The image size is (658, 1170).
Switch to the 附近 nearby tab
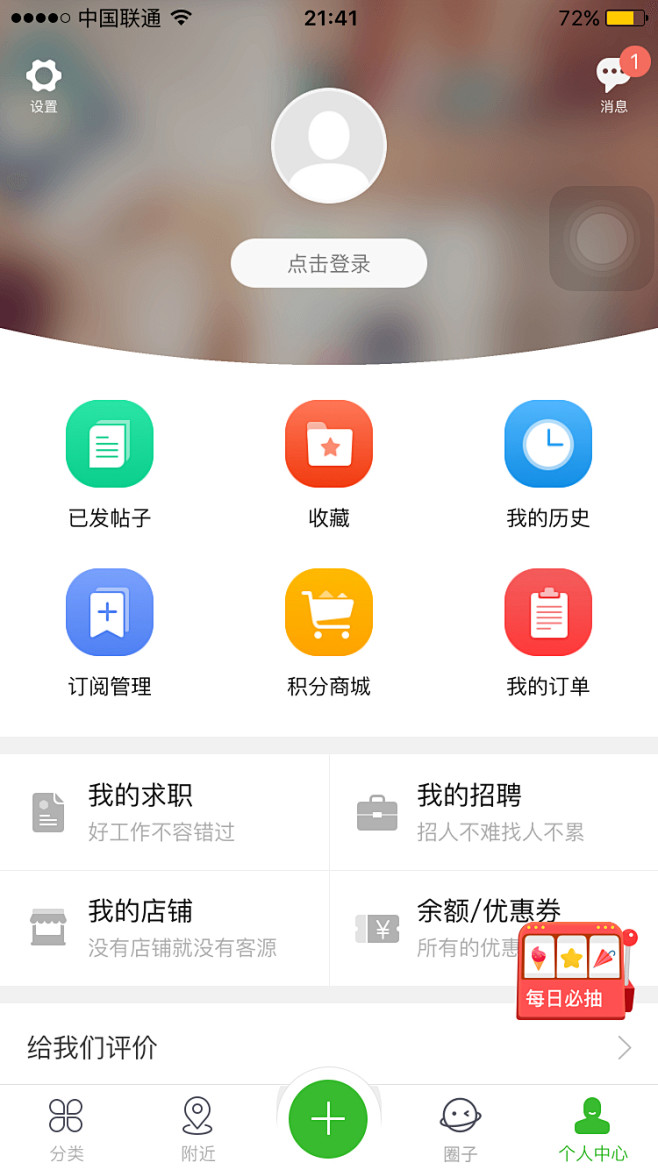point(198,1128)
